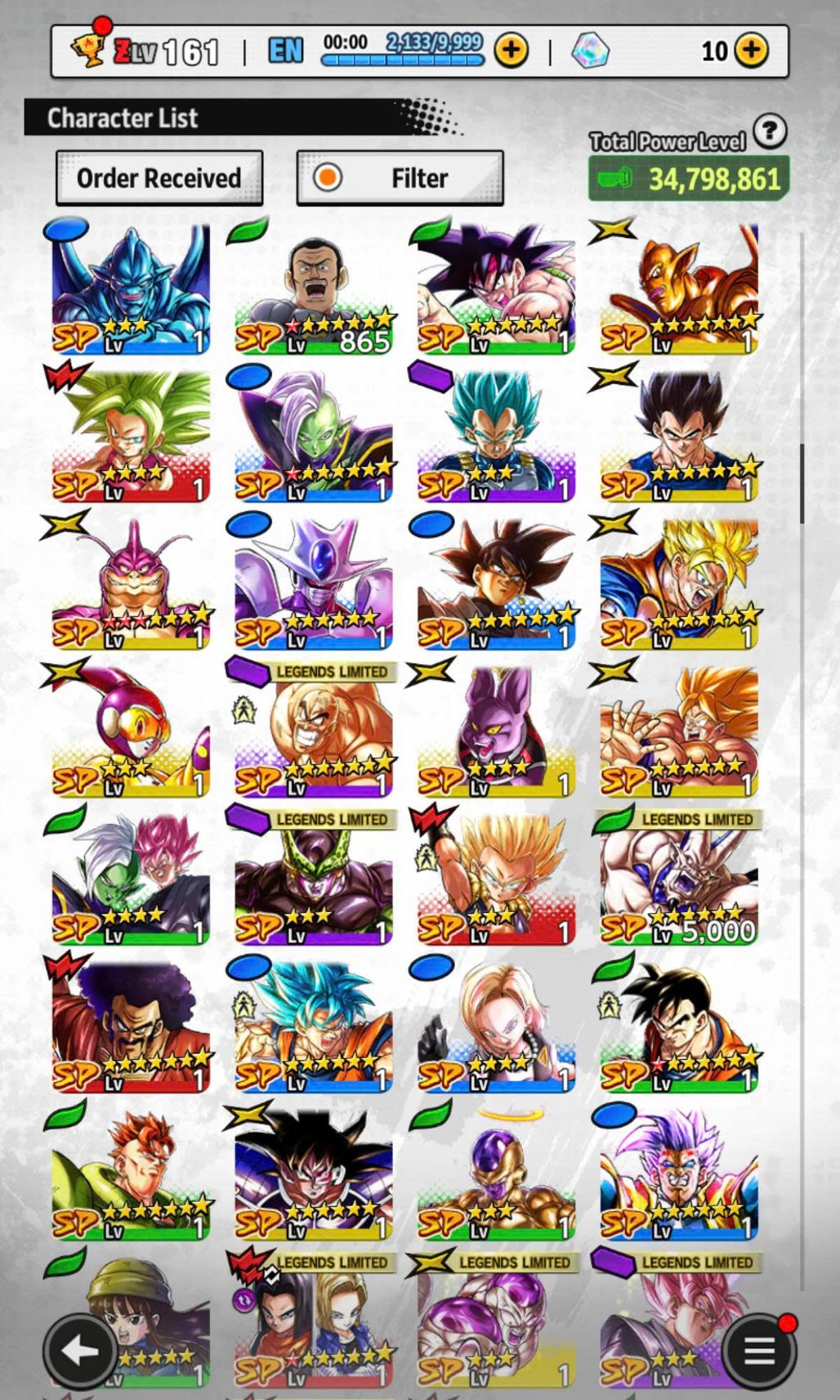Screen dimensions: 840x1400
Task: Open the character Filter
Action: (x=400, y=177)
